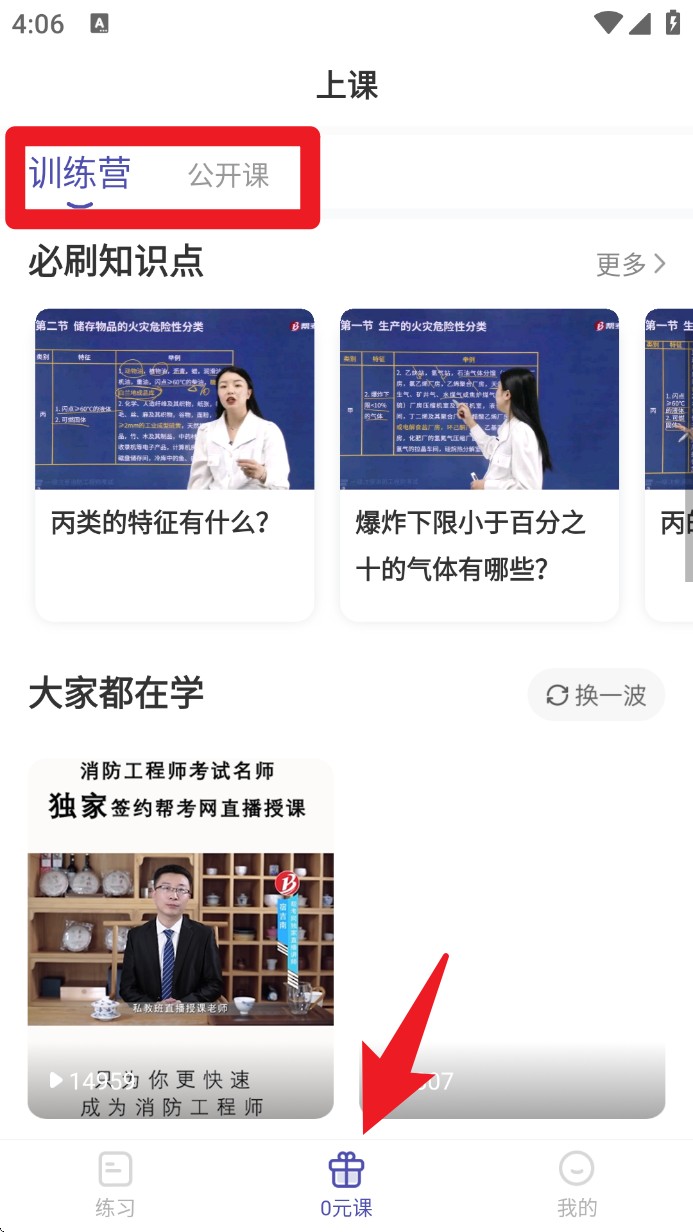Go to the 练习 tab
Image resolution: width=693 pixels, height=1232 pixels.
[x=115, y=1184]
